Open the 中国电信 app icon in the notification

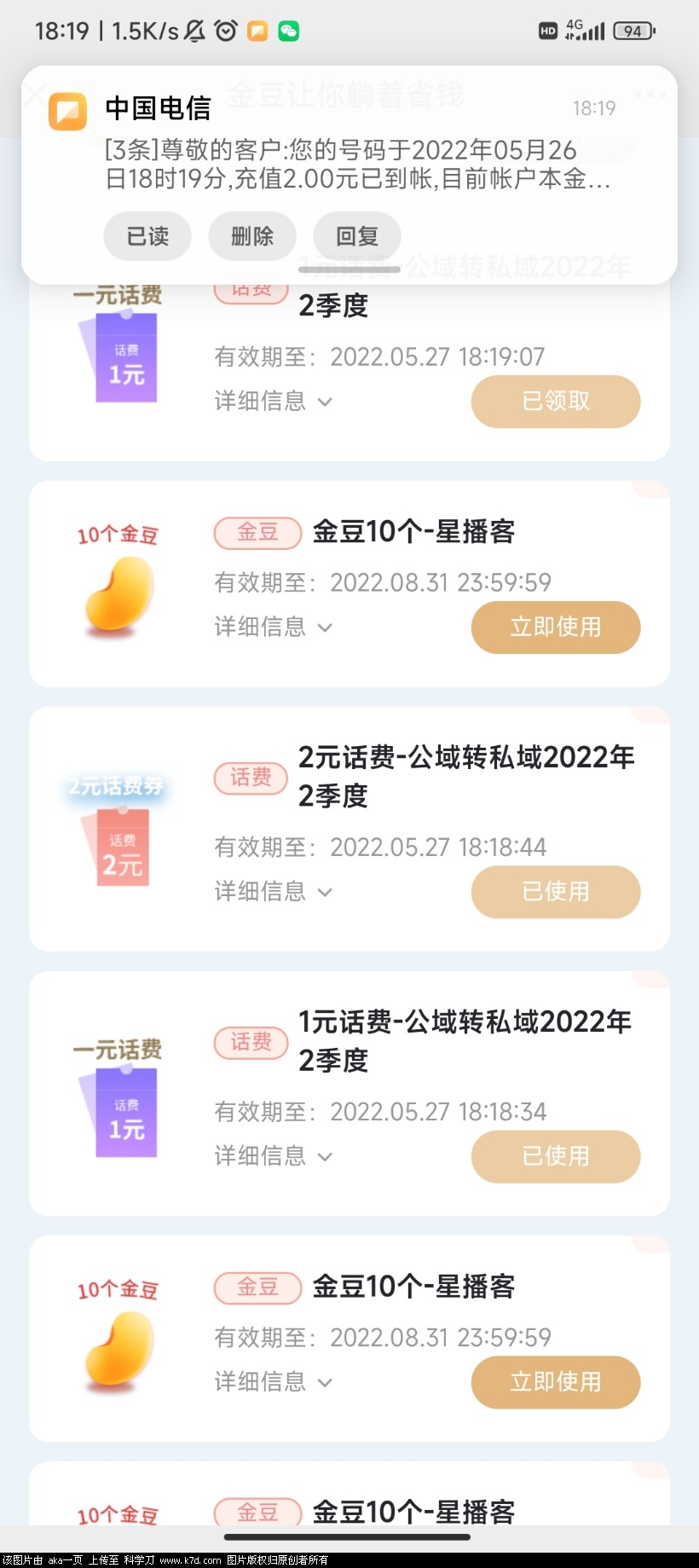pyautogui.click(x=66, y=109)
